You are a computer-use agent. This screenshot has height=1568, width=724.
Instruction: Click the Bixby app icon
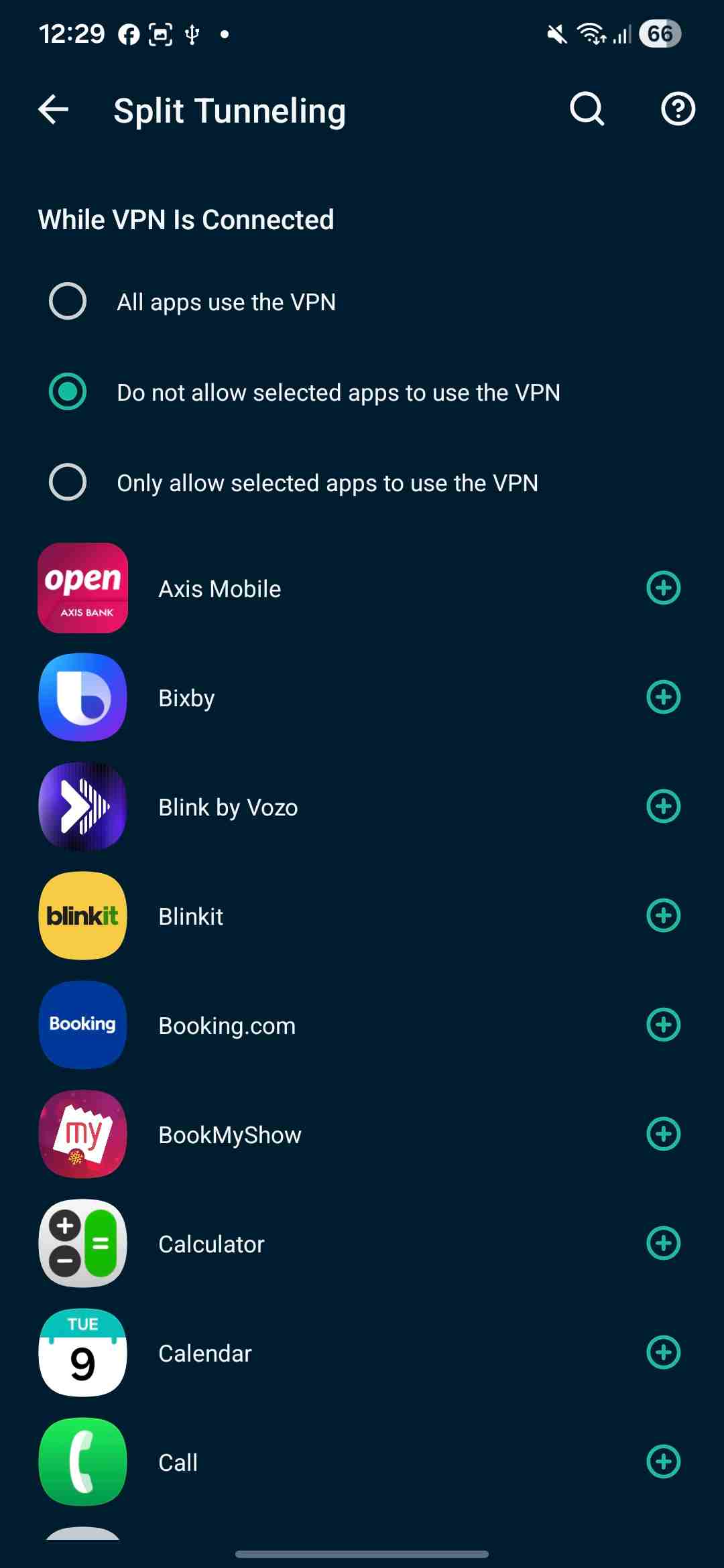click(82, 698)
